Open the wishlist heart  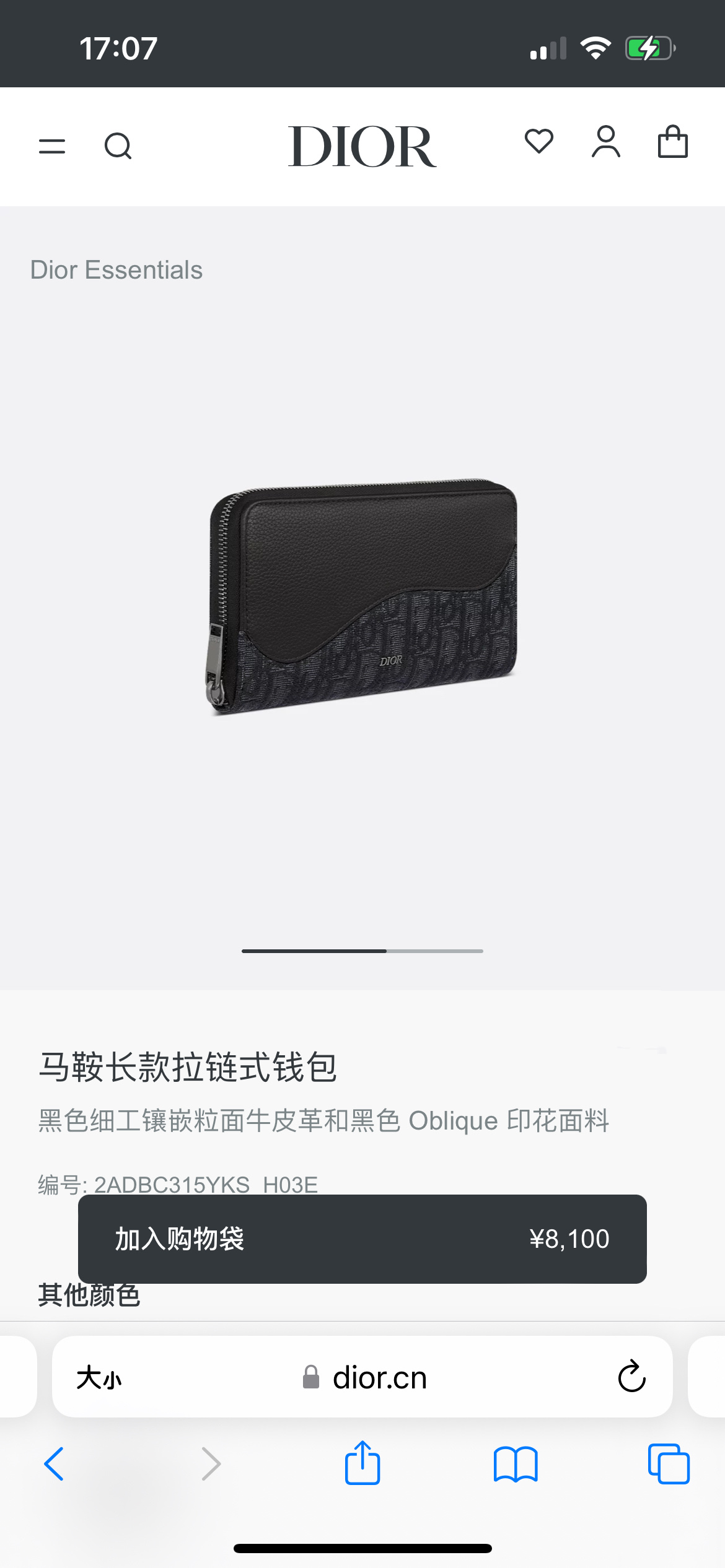pos(538,142)
